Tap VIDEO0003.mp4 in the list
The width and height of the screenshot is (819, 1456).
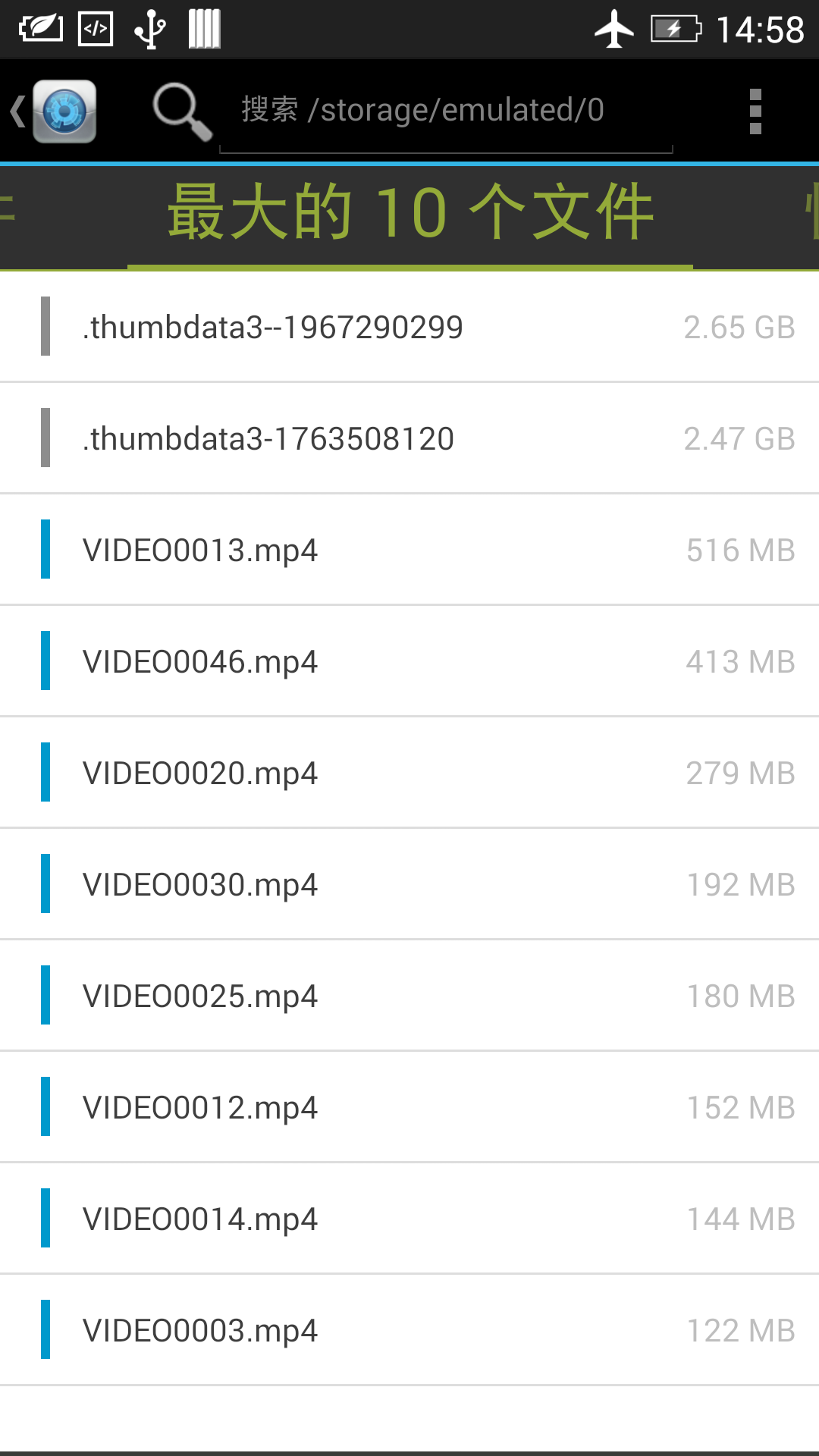[x=409, y=1330]
